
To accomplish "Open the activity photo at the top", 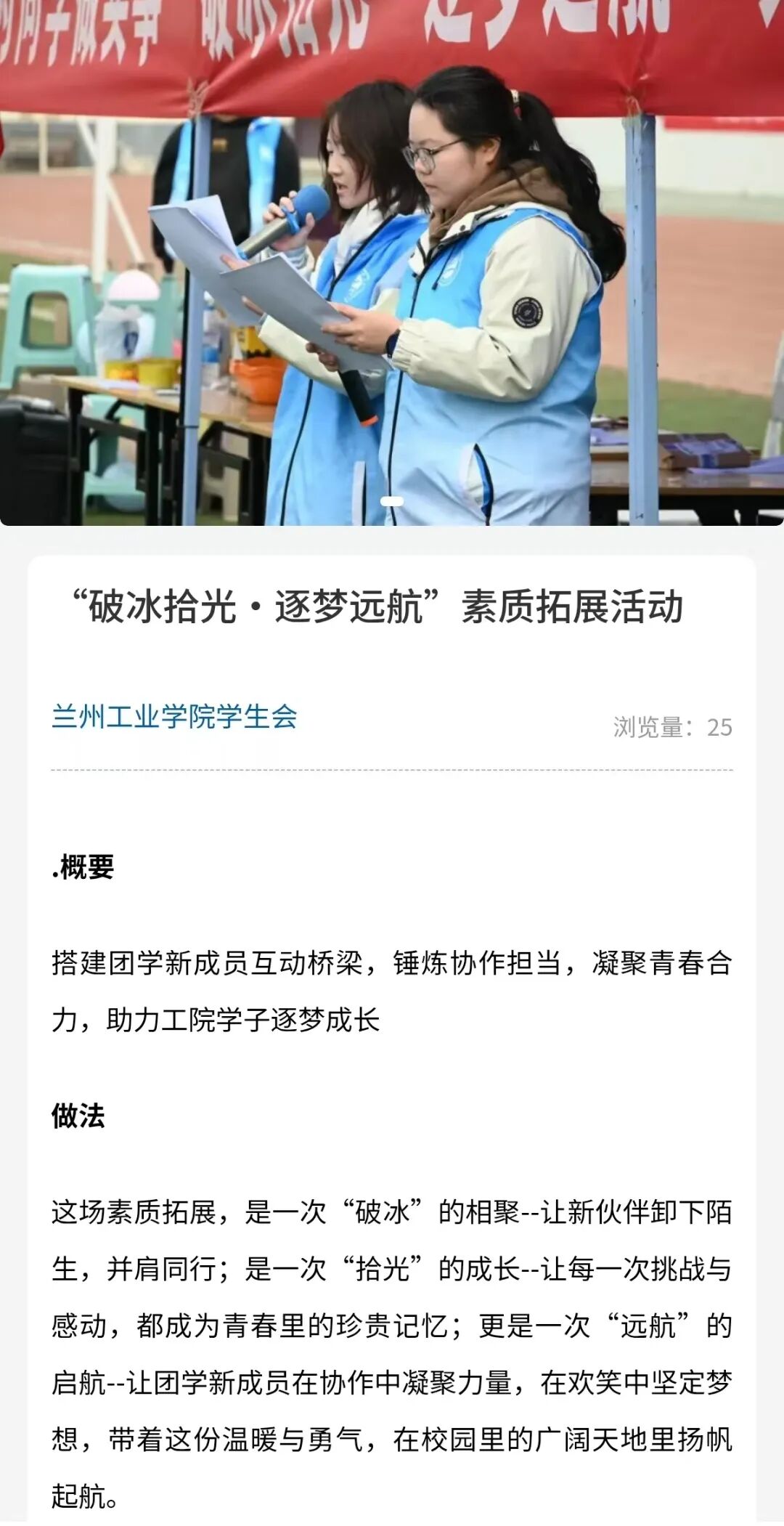I will 392,261.
